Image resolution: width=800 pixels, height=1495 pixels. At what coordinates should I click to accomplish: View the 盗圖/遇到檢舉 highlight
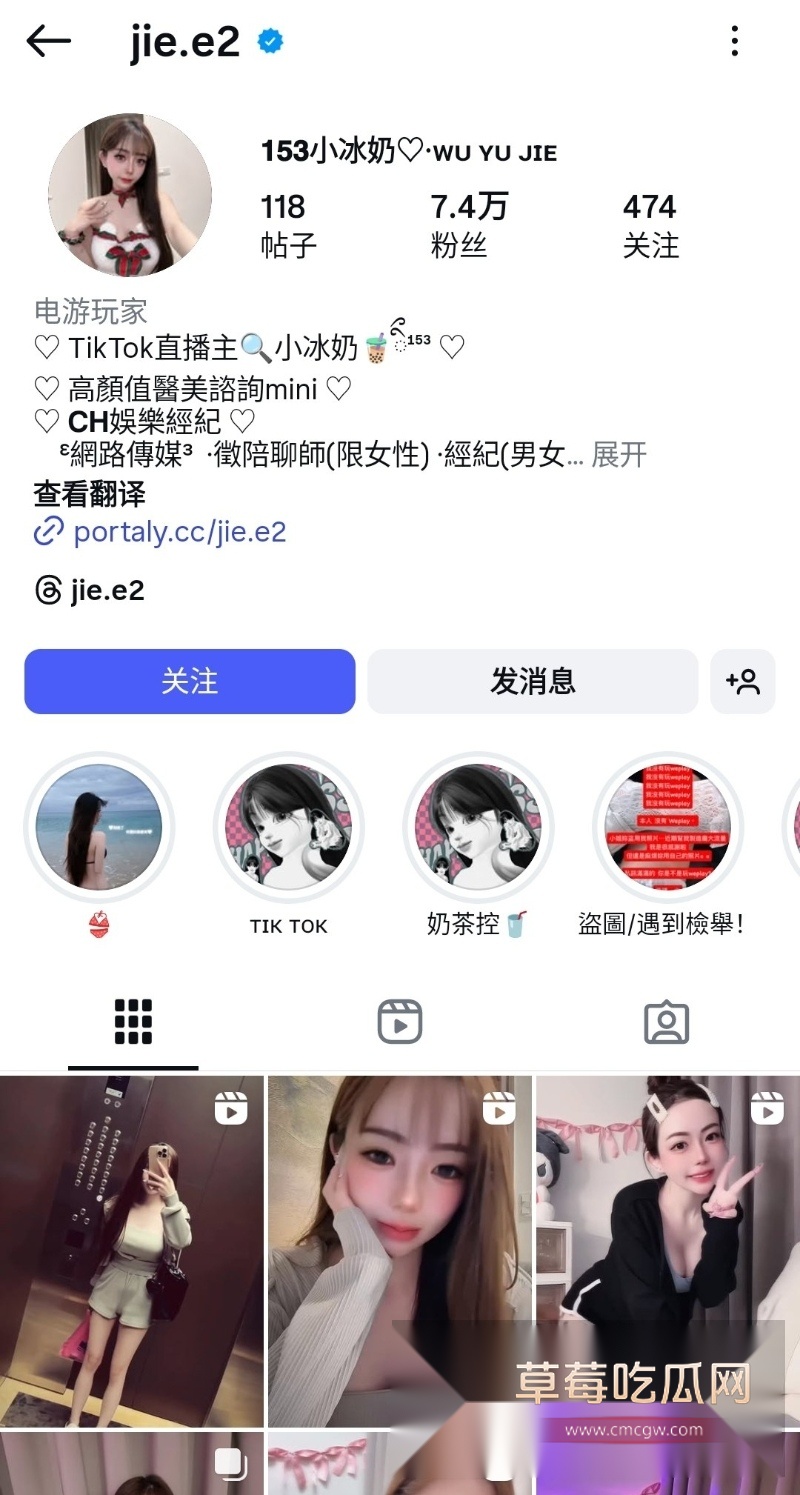(668, 828)
